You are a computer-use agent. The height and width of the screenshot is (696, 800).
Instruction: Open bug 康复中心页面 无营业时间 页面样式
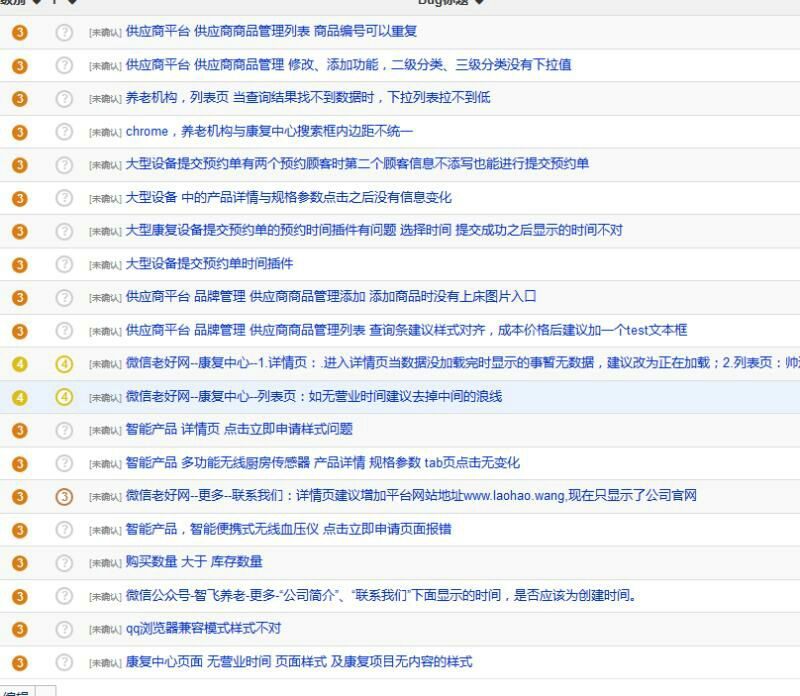298,661
